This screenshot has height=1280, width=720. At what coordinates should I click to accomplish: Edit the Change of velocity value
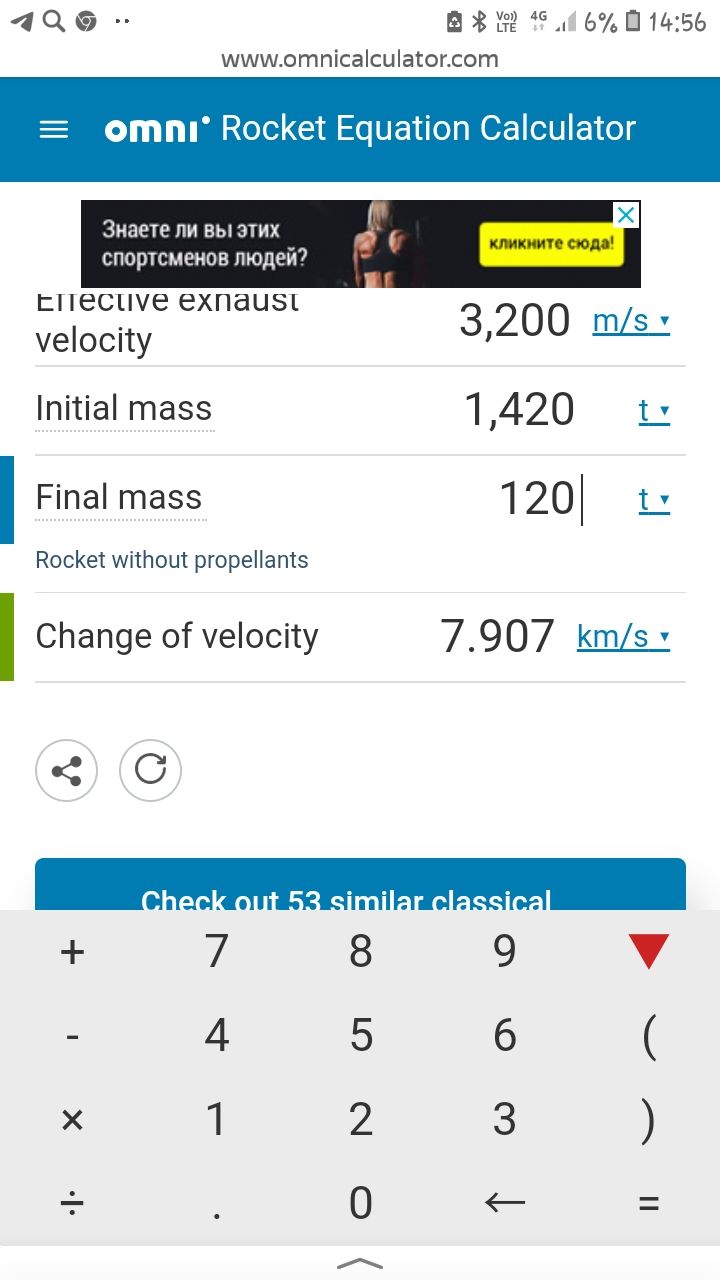click(x=497, y=637)
